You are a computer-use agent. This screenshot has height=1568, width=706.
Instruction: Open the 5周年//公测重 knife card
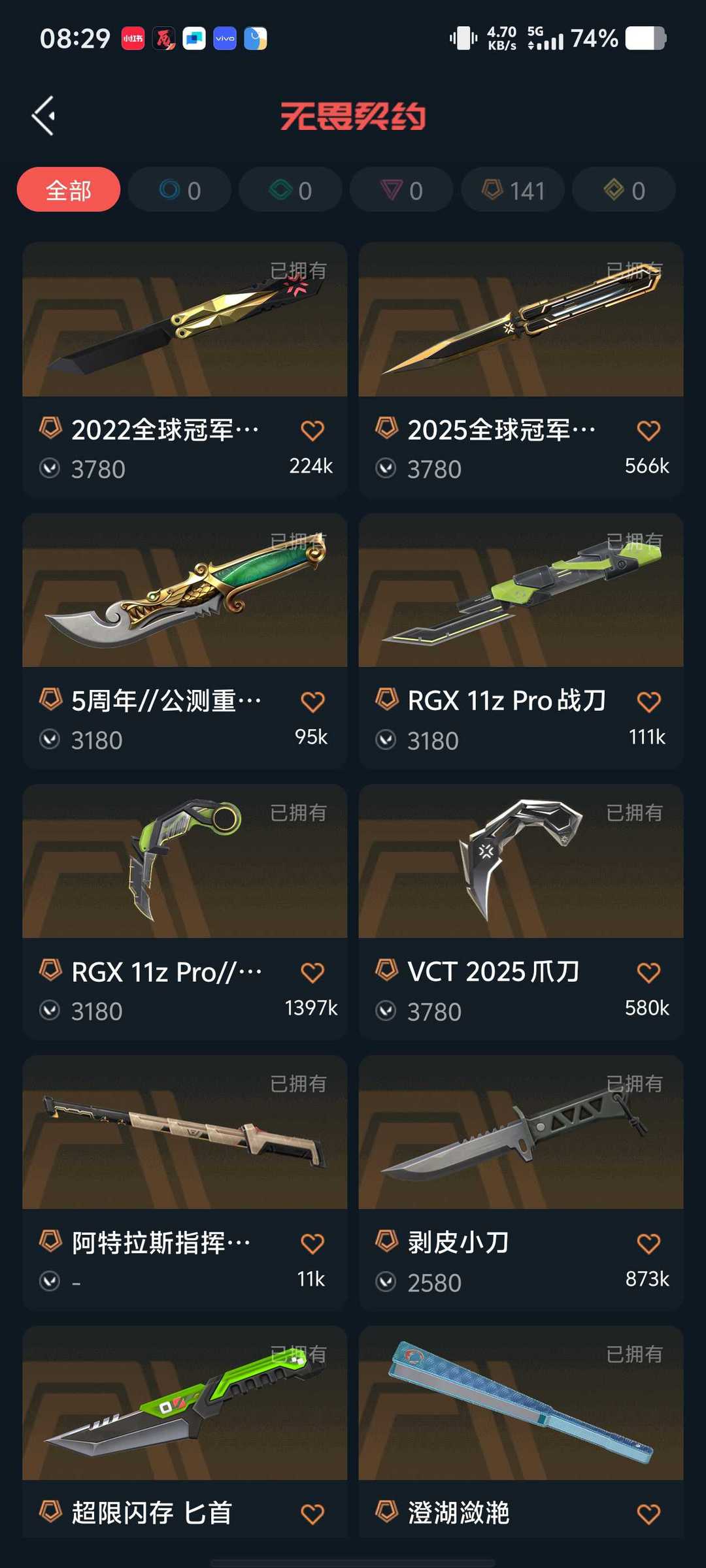tap(185, 641)
